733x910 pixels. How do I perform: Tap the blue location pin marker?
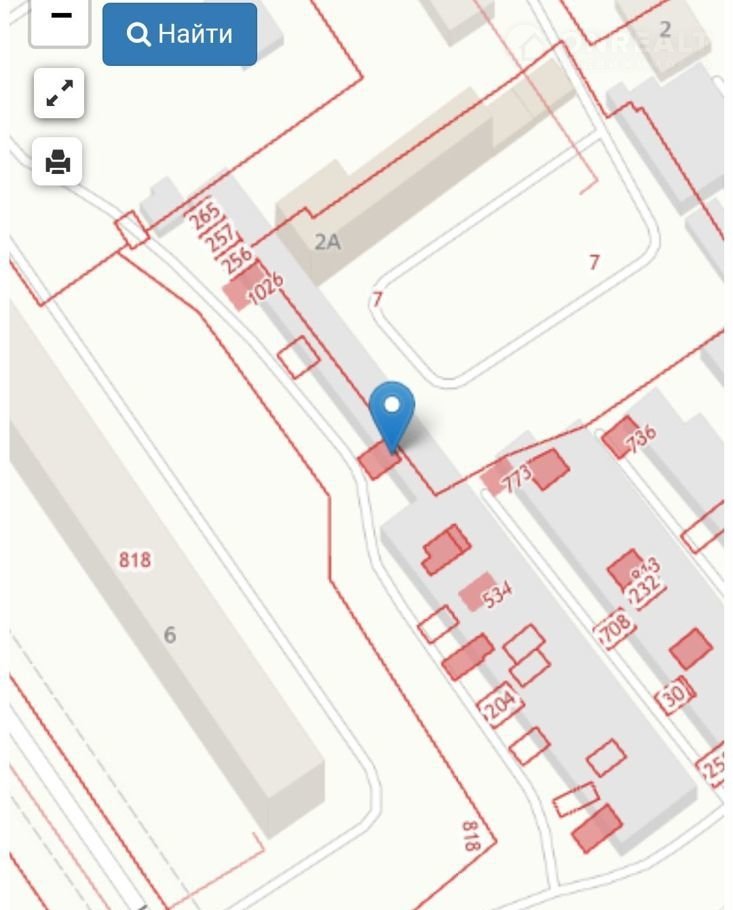coord(391,412)
